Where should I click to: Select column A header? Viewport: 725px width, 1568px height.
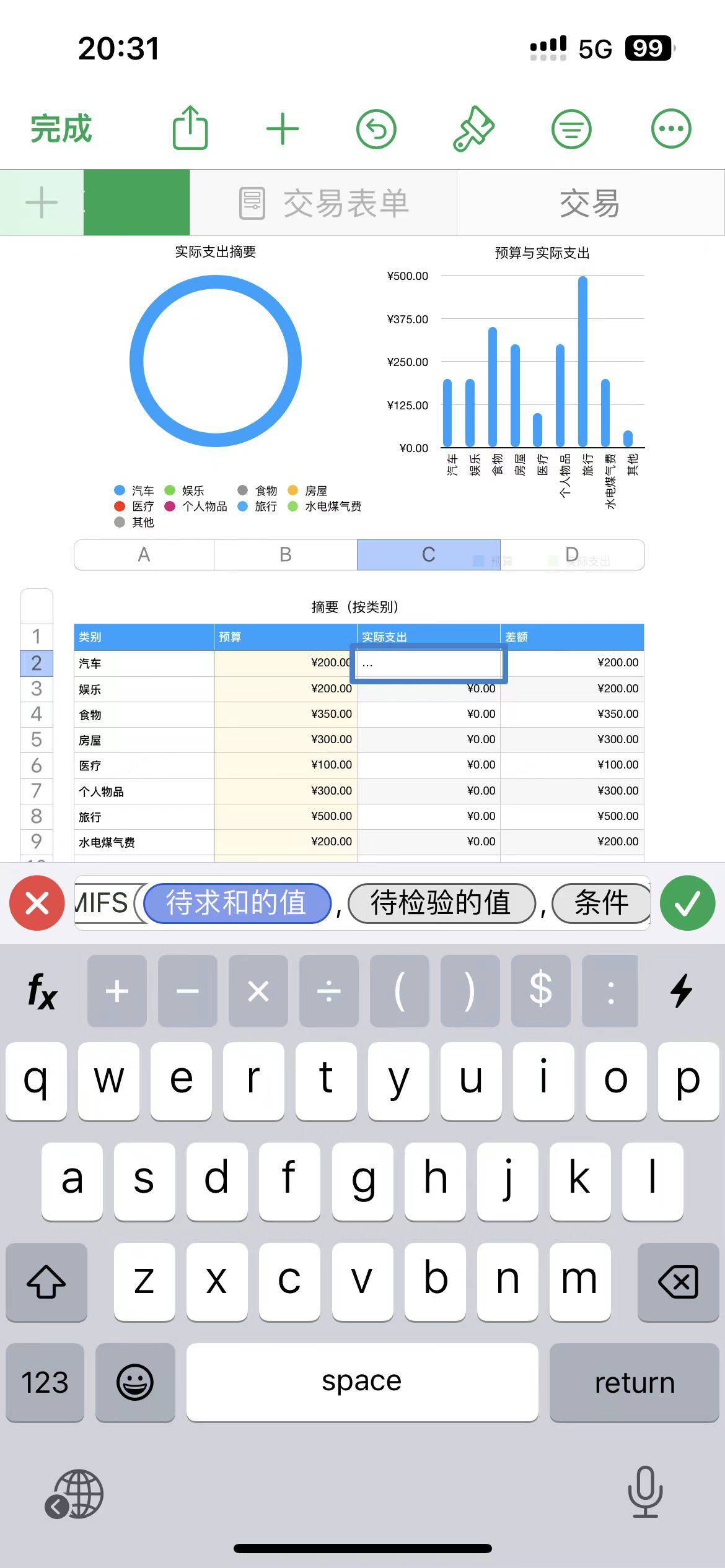coord(144,554)
